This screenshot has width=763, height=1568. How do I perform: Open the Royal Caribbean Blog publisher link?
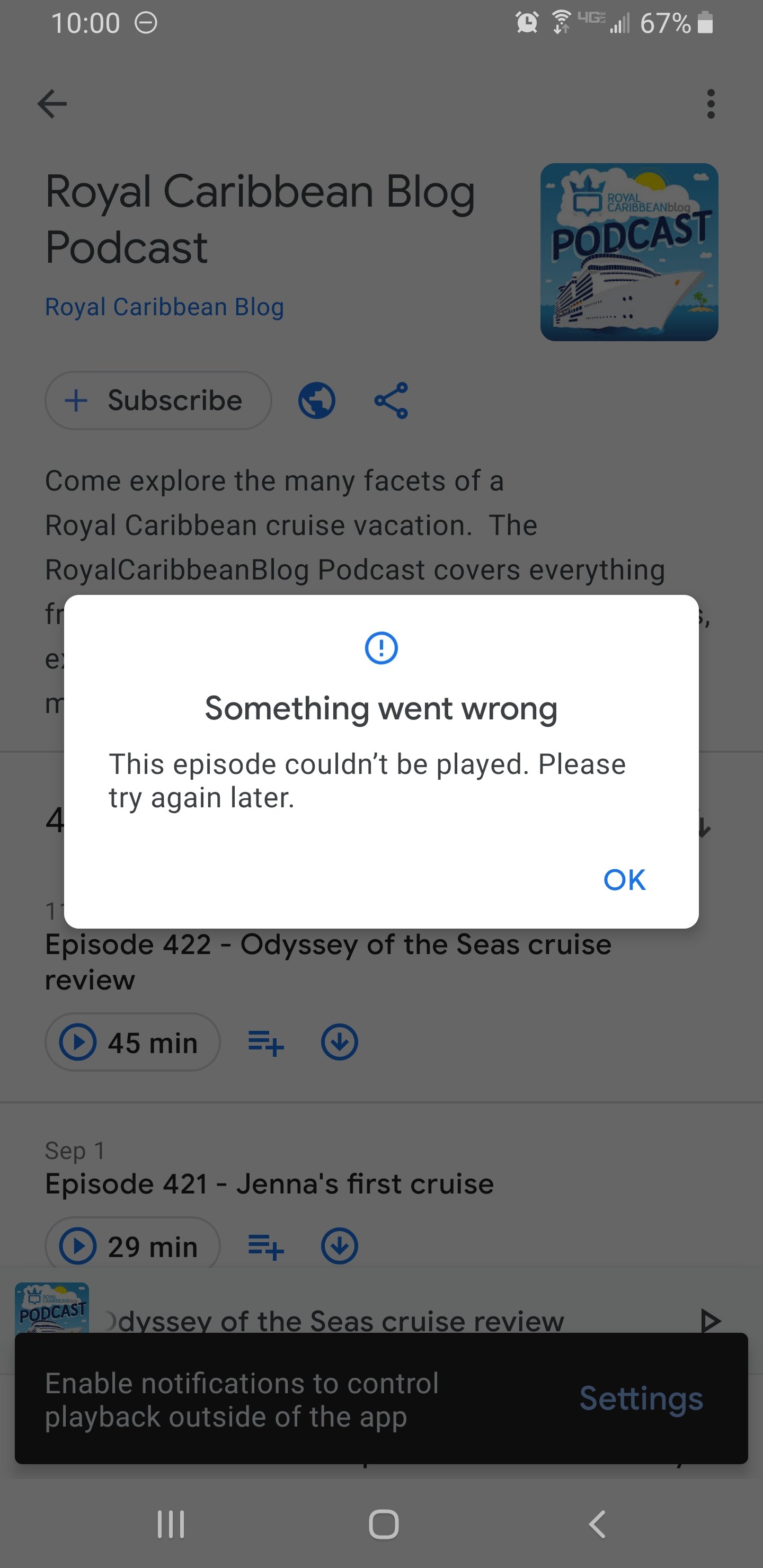[x=164, y=307]
